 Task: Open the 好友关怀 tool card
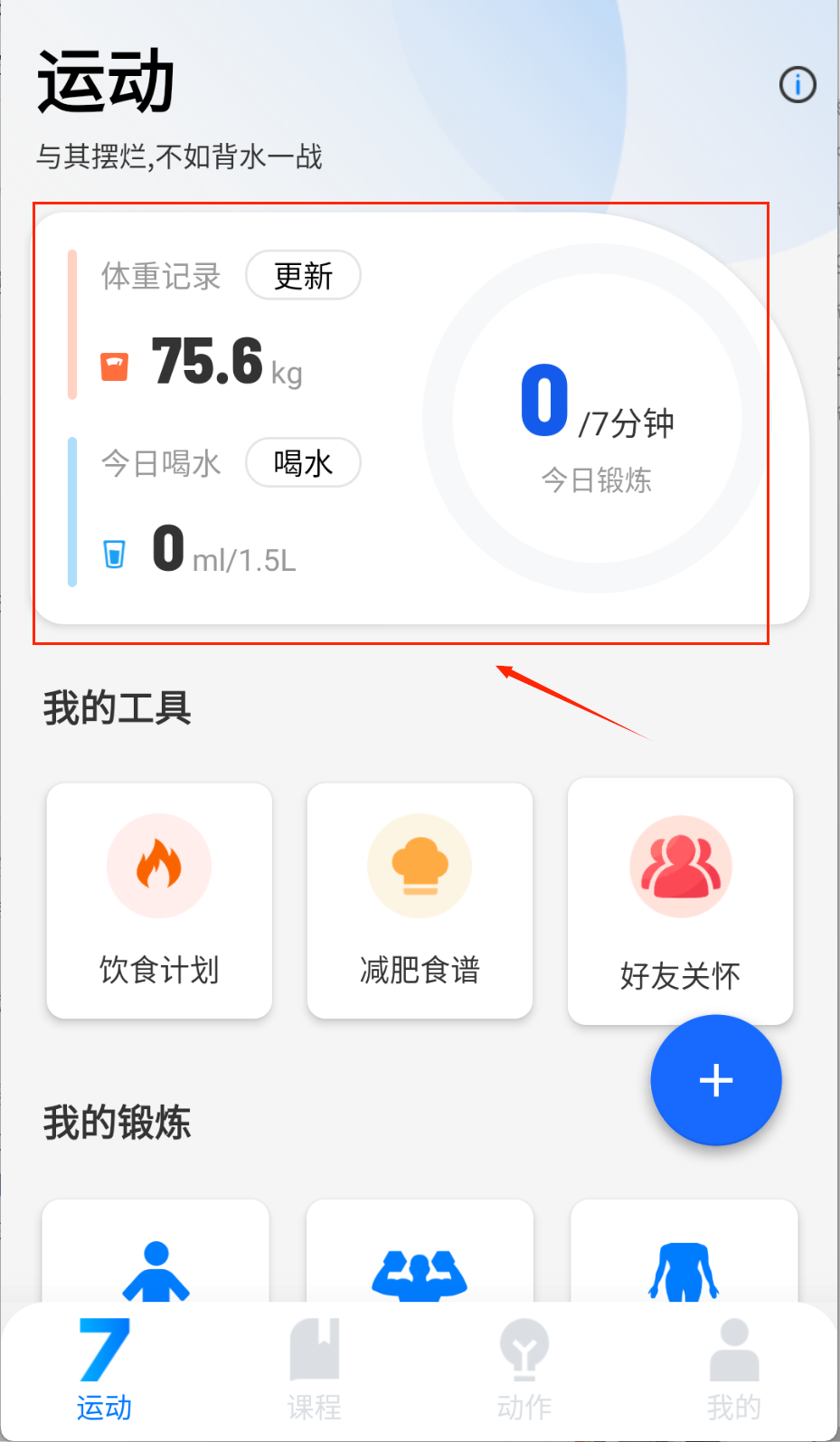click(680, 900)
